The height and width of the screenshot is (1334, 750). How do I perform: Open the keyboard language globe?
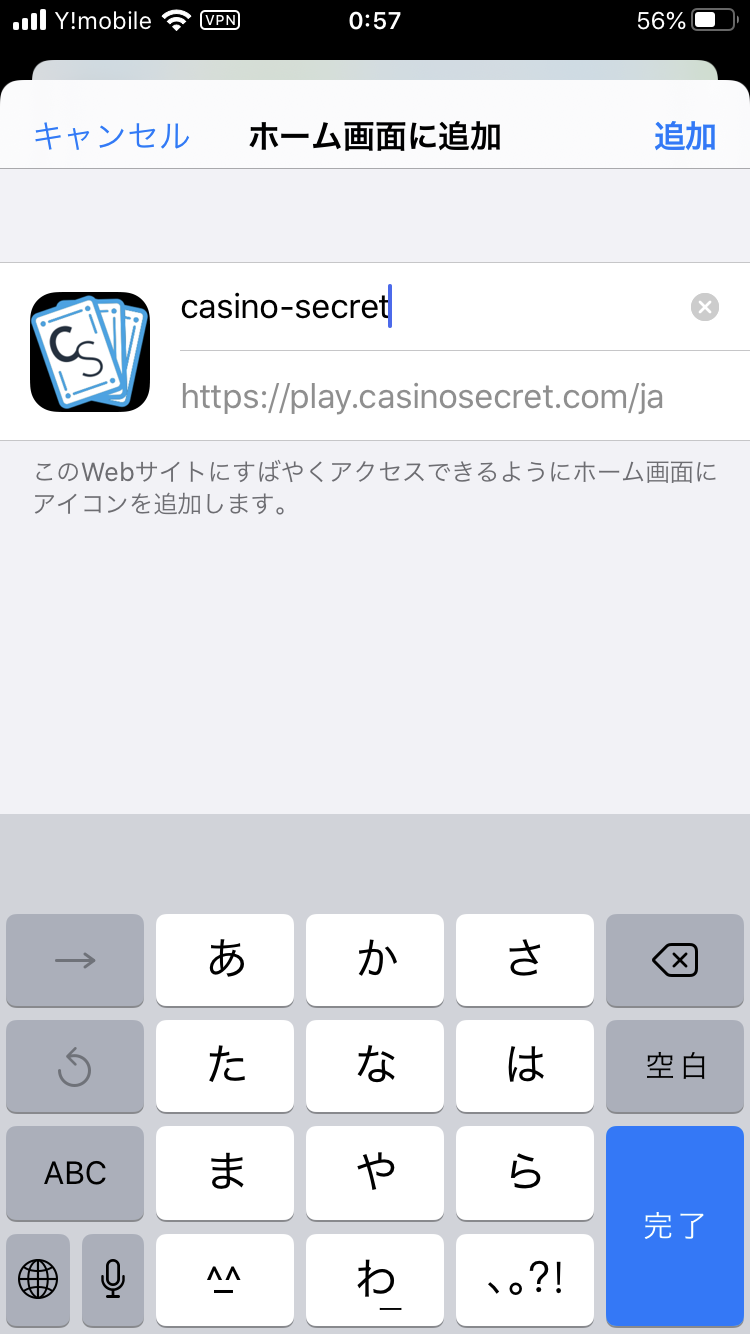[38, 1278]
